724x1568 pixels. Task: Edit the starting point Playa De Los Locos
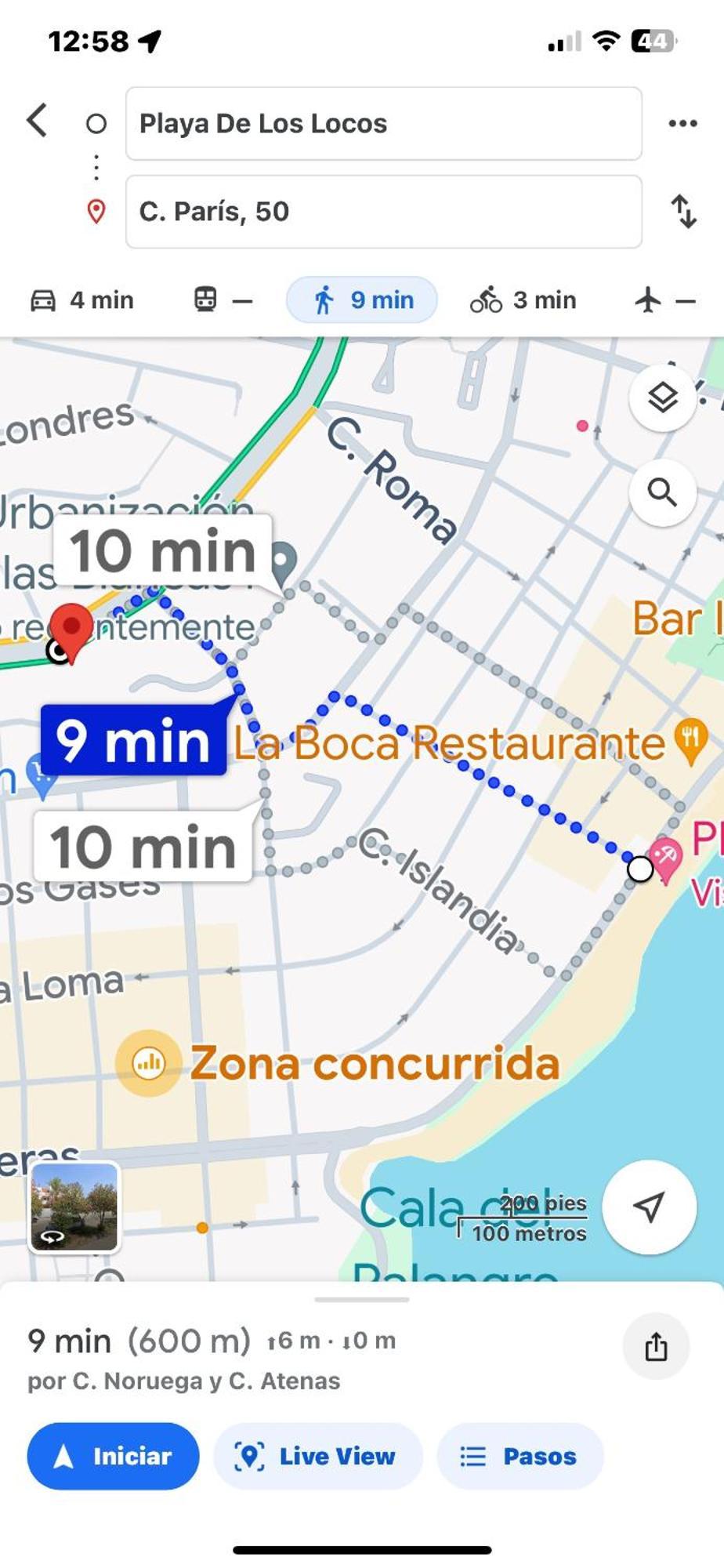[x=383, y=124]
